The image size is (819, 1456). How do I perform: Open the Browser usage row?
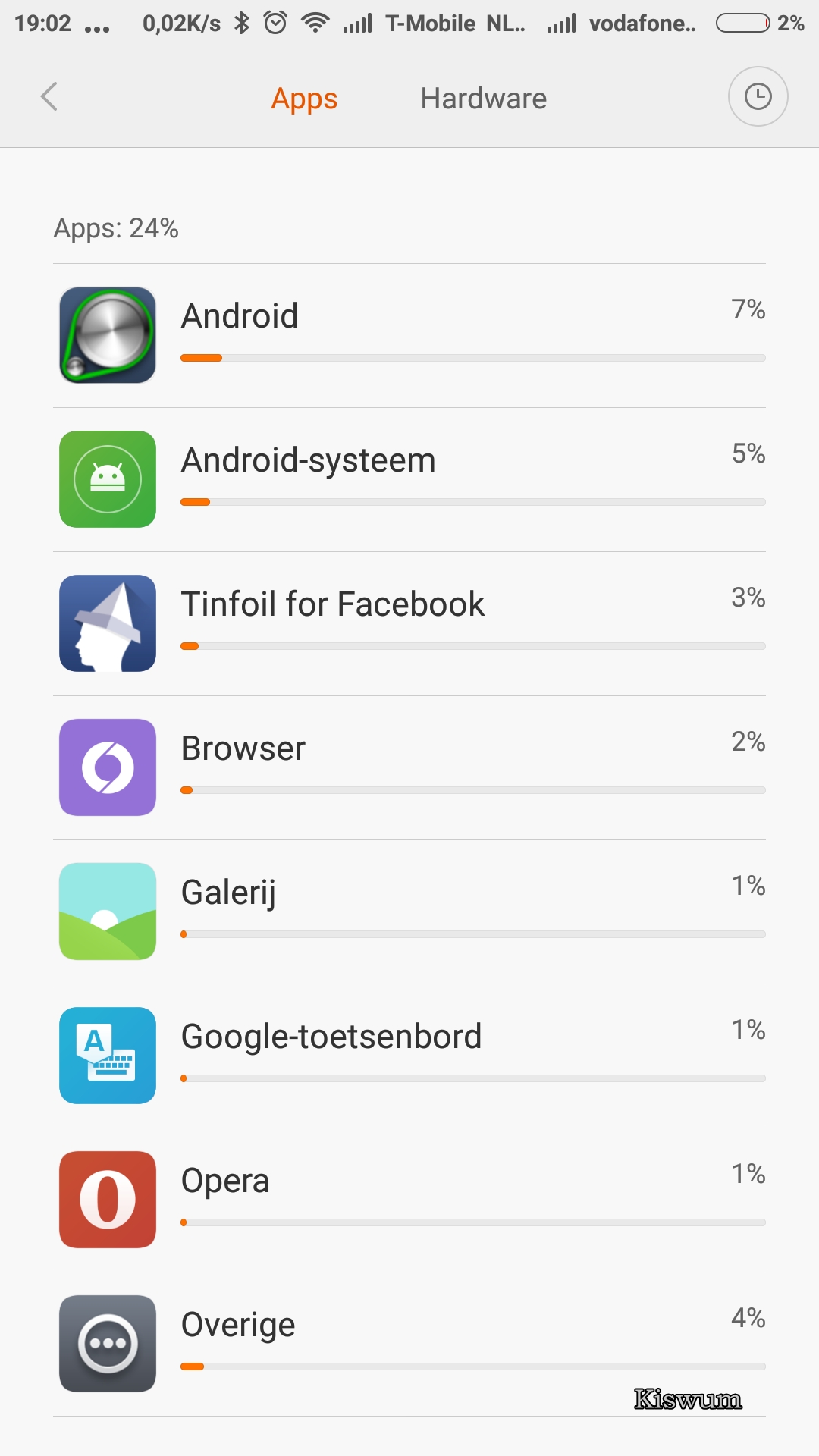click(x=409, y=768)
